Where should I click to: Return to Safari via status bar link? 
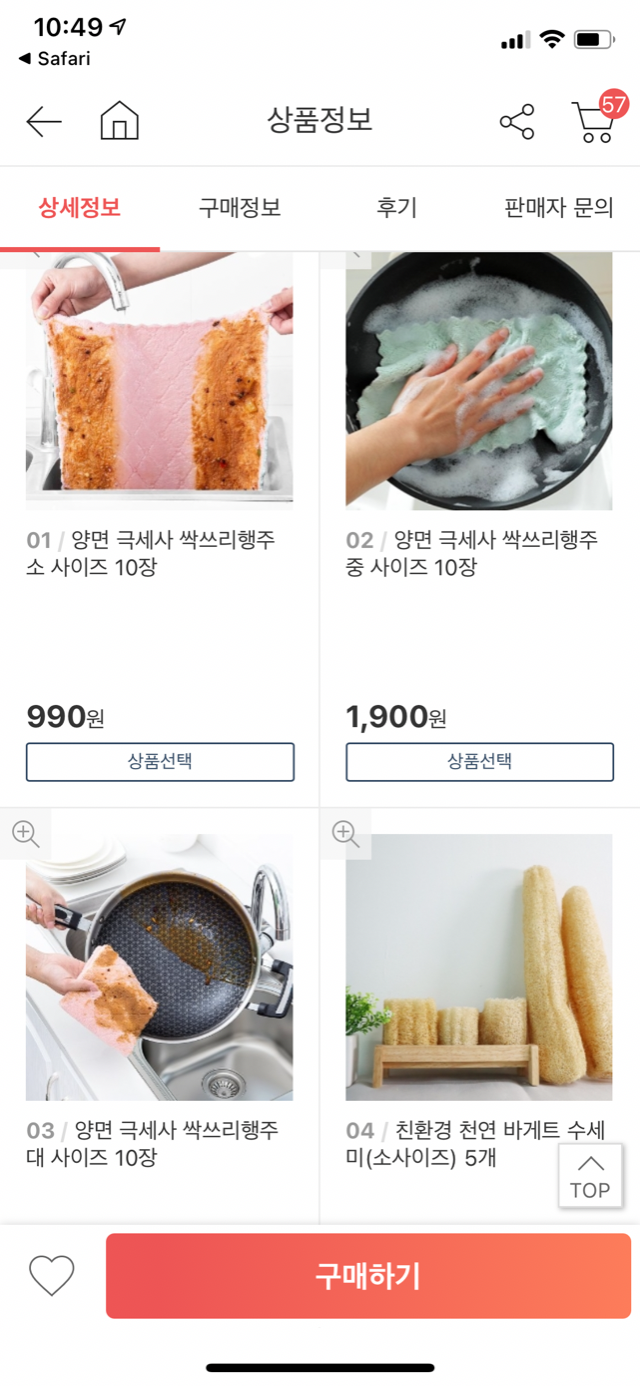(x=55, y=59)
